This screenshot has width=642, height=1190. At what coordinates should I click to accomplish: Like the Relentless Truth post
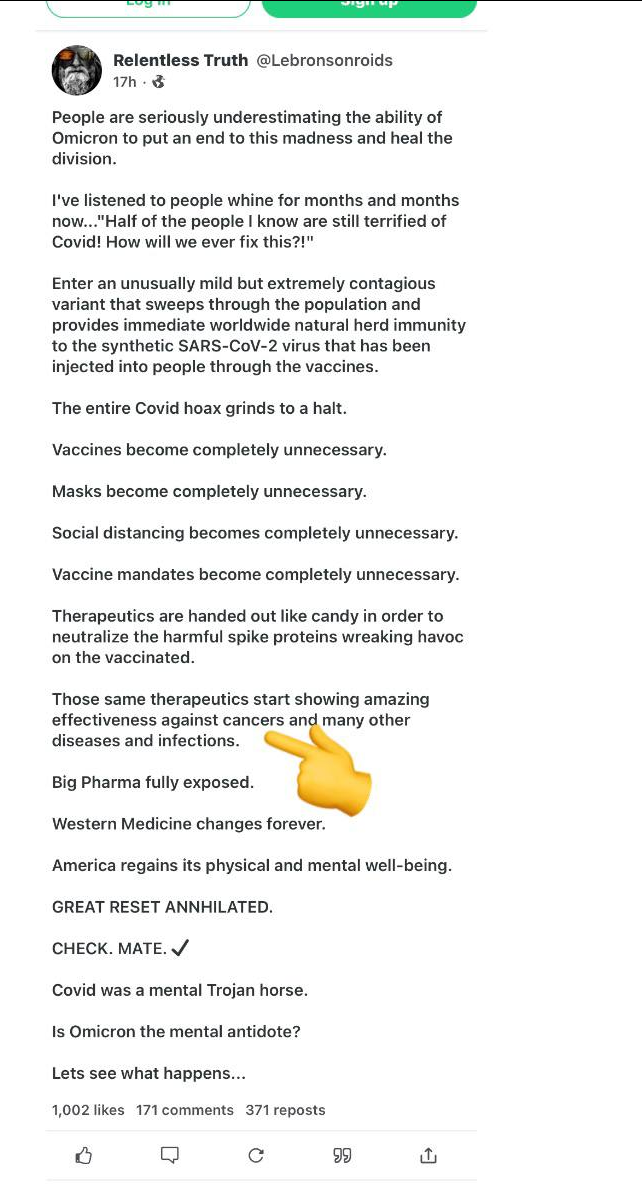84,1155
